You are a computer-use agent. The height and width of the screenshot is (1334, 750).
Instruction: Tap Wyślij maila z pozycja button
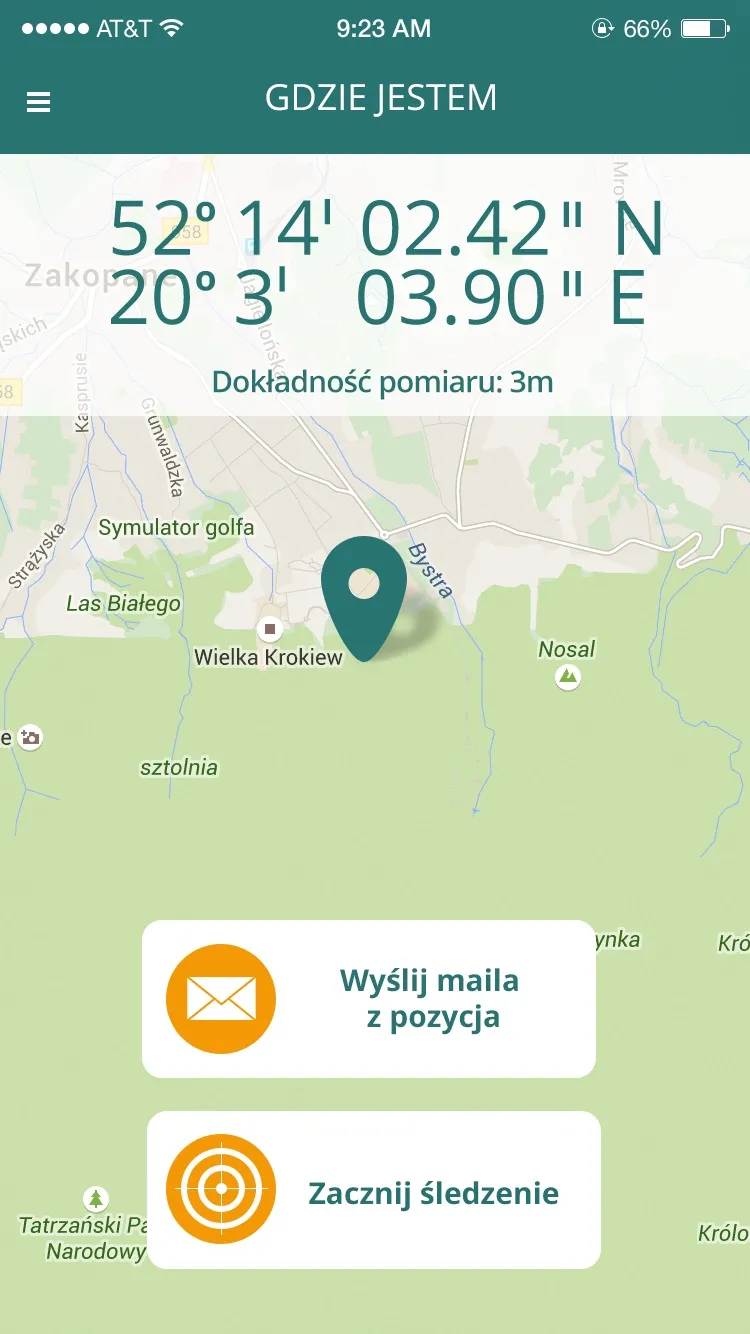(369, 999)
